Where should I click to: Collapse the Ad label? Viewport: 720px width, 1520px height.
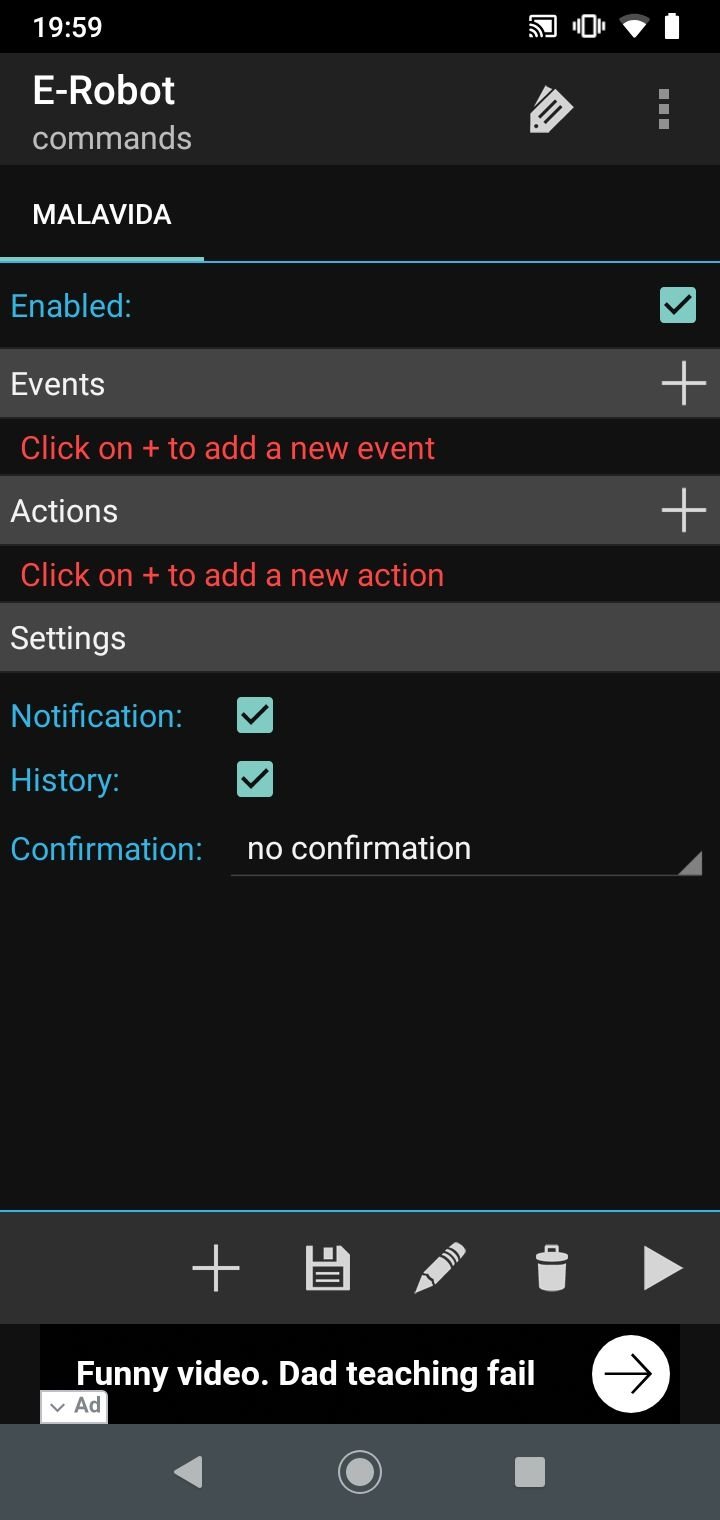point(74,1406)
